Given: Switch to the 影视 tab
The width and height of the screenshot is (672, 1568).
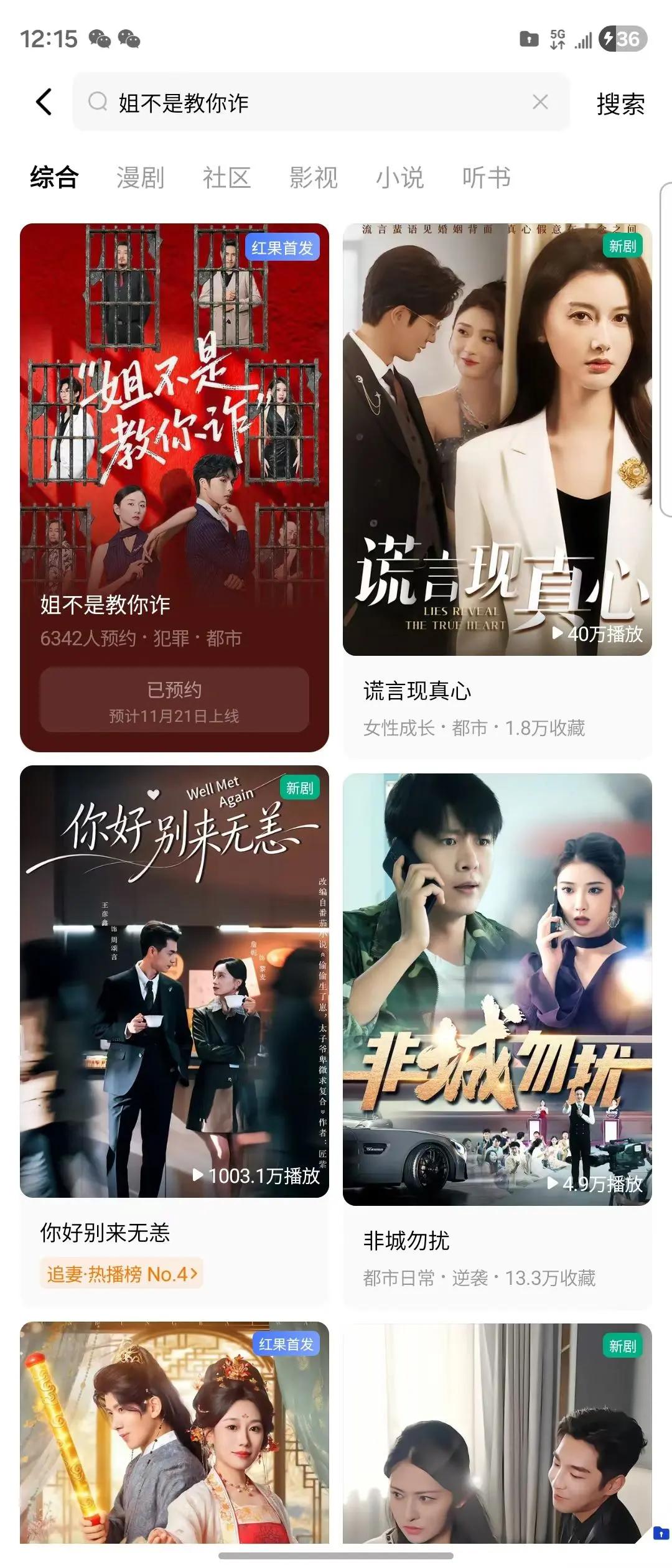Looking at the screenshot, I should [x=314, y=179].
